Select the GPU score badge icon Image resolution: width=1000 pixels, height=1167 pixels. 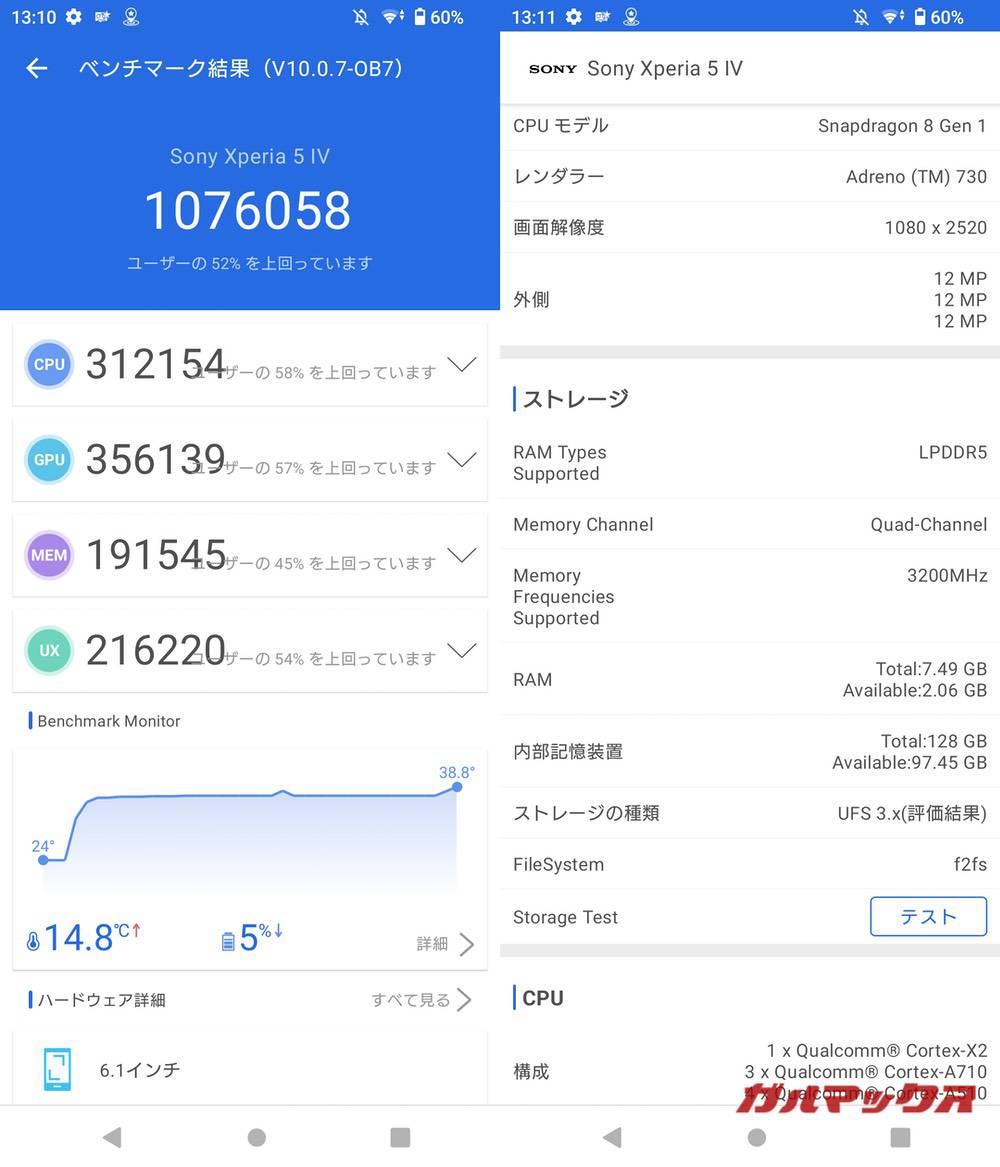point(49,460)
